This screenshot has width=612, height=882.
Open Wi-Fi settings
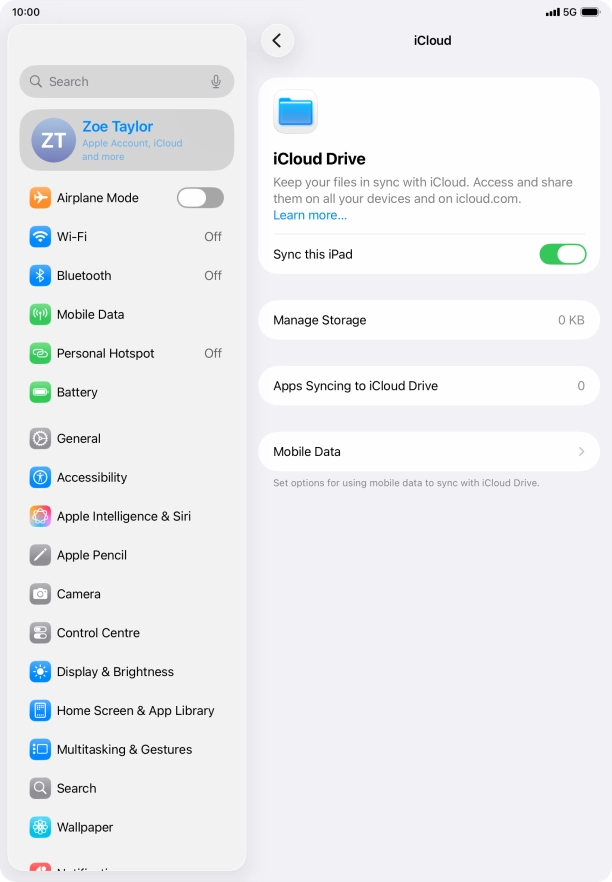tap(127, 237)
